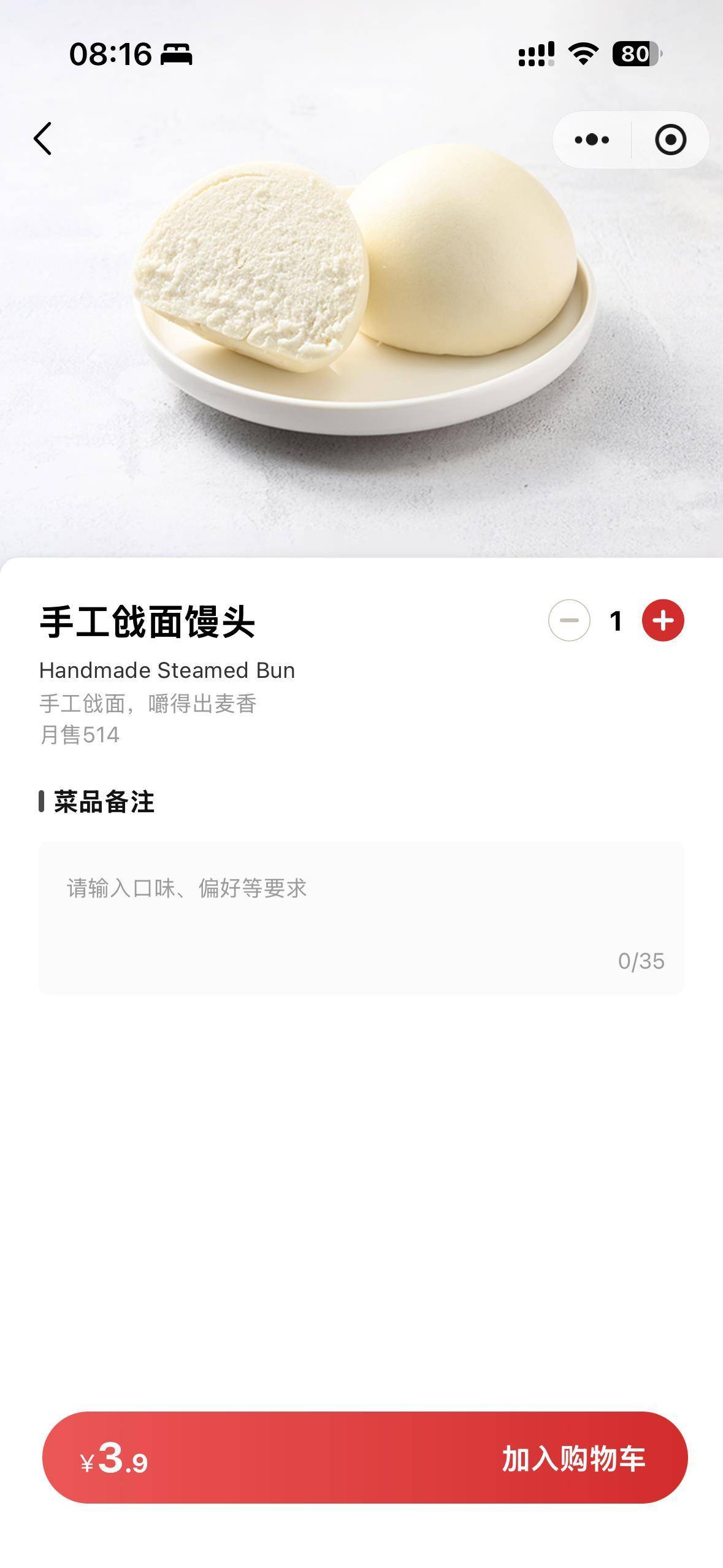Viewport: 723px width, 1568px height.
Task: Close the mini program via circle icon
Action: [x=670, y=140]
